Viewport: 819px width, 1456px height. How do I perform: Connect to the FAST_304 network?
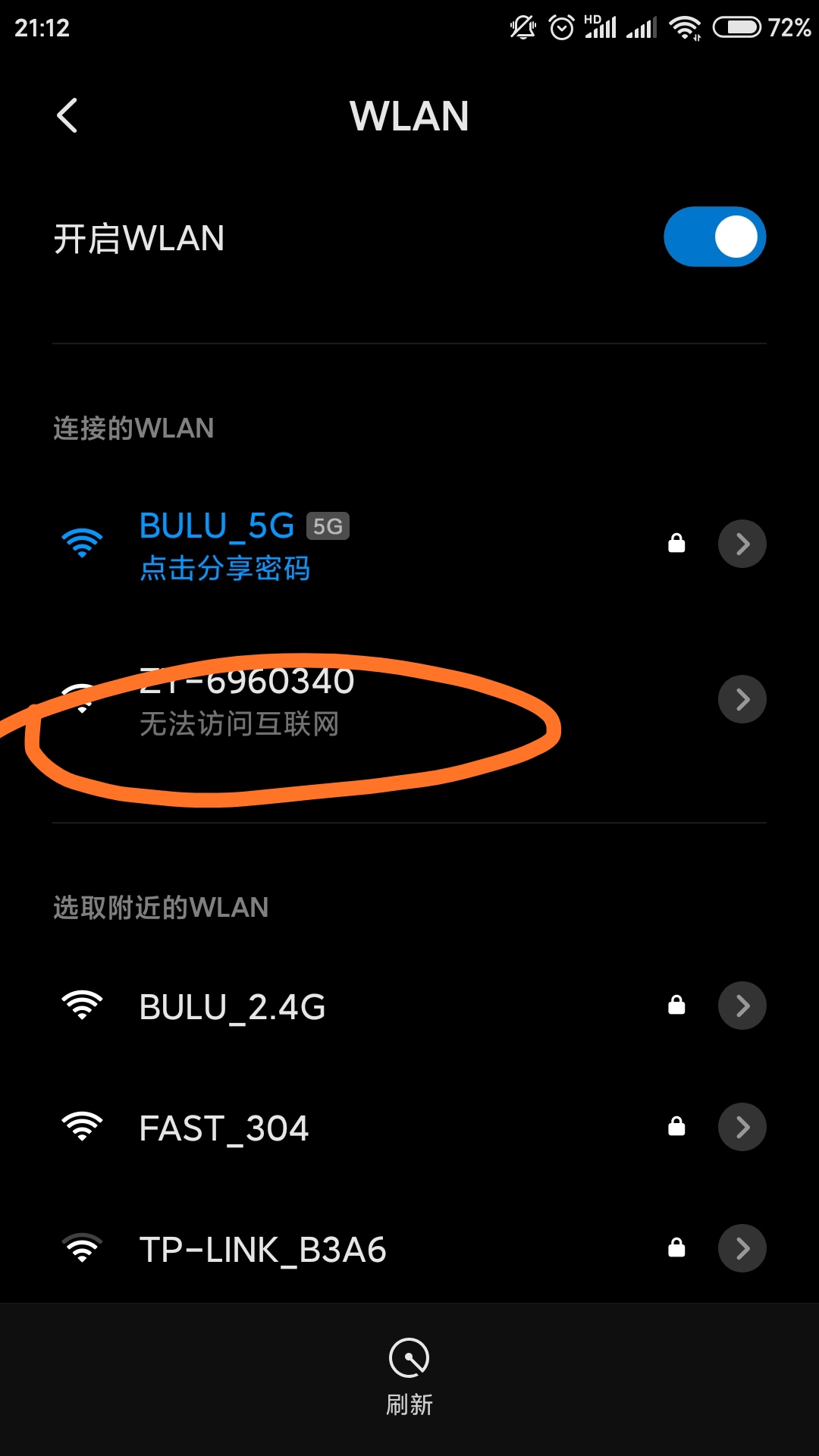pyautogui.click(x=224, y=1128)
